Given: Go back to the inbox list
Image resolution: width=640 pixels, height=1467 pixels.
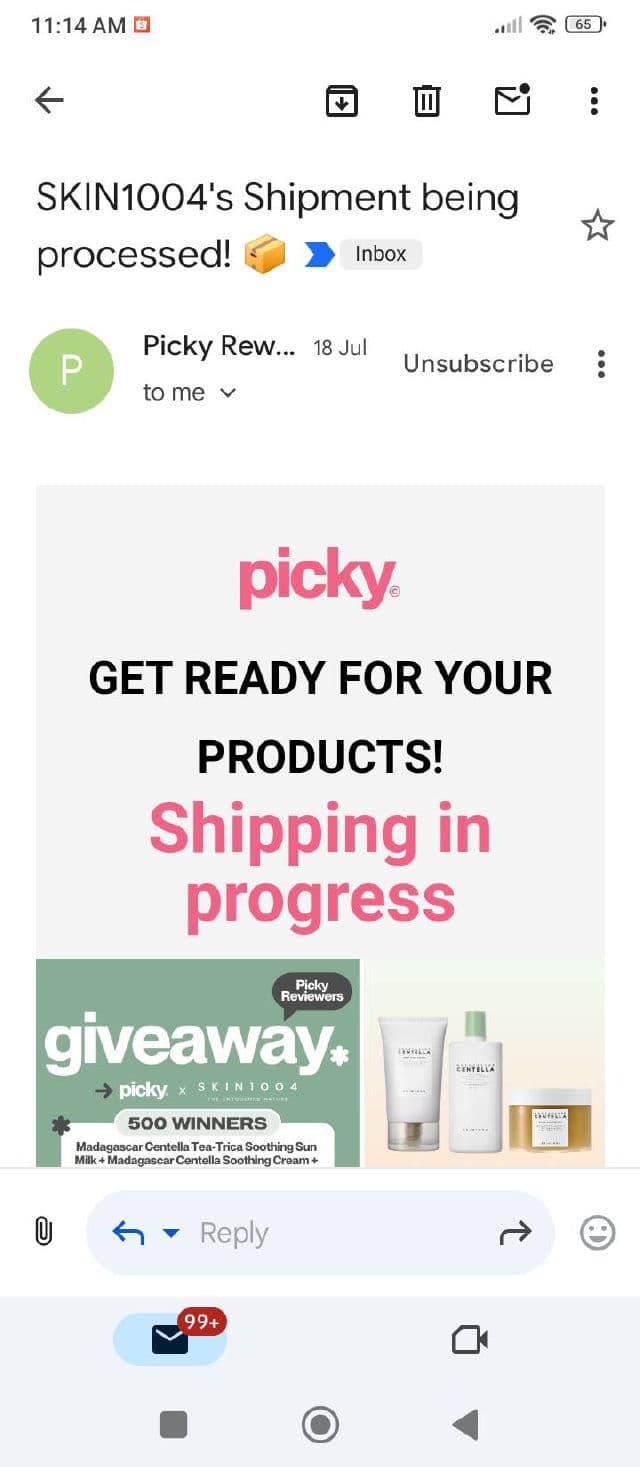Looking at the screenshot, I should [x=49, y=100].
